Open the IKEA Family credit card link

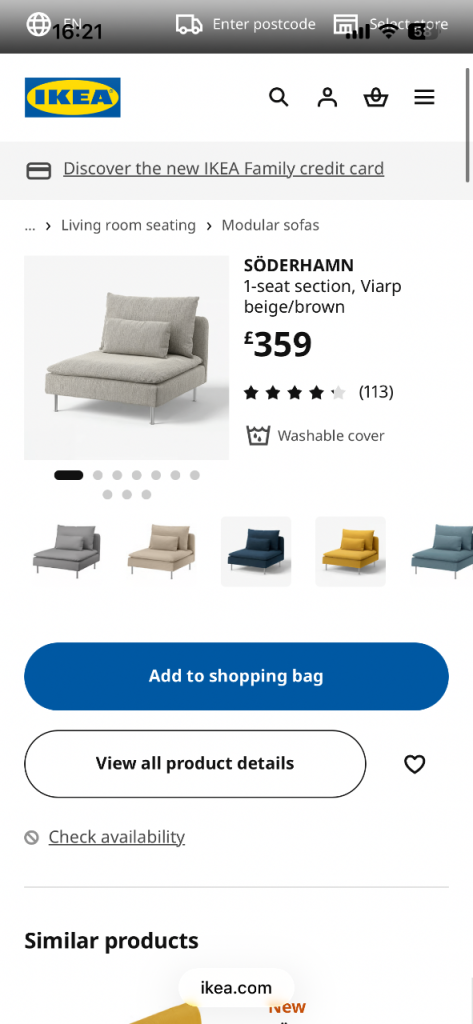223,168
